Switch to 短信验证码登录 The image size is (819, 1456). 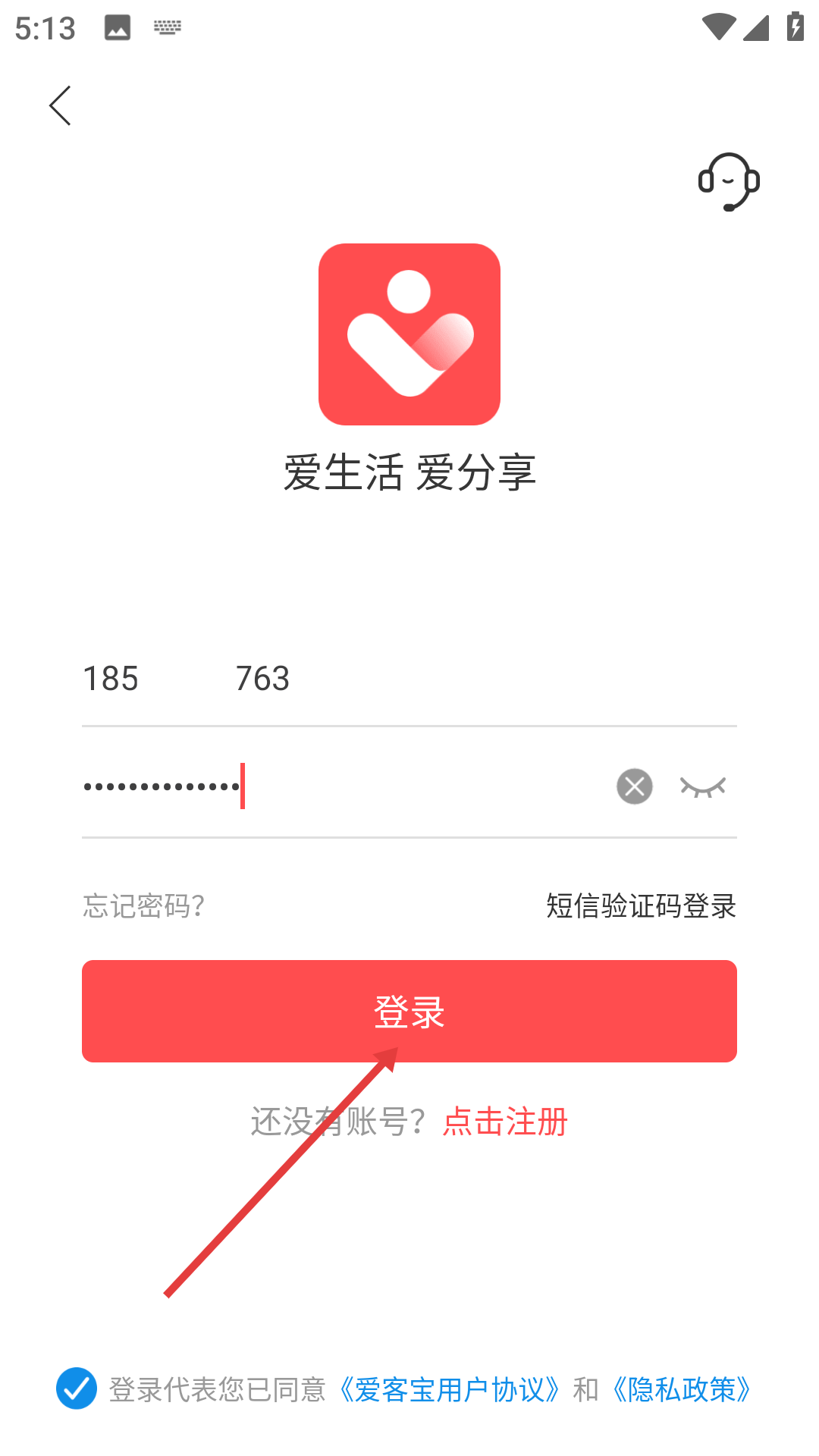(641, 905)
